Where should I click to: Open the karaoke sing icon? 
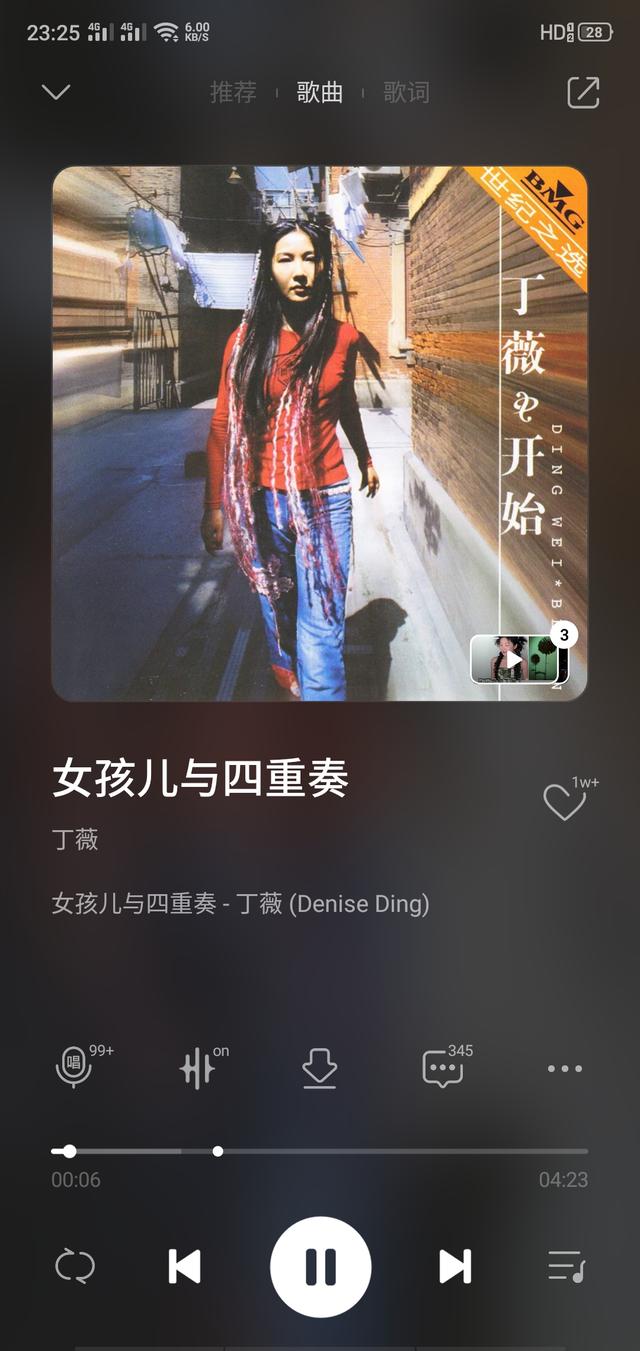coord(74,1068)
